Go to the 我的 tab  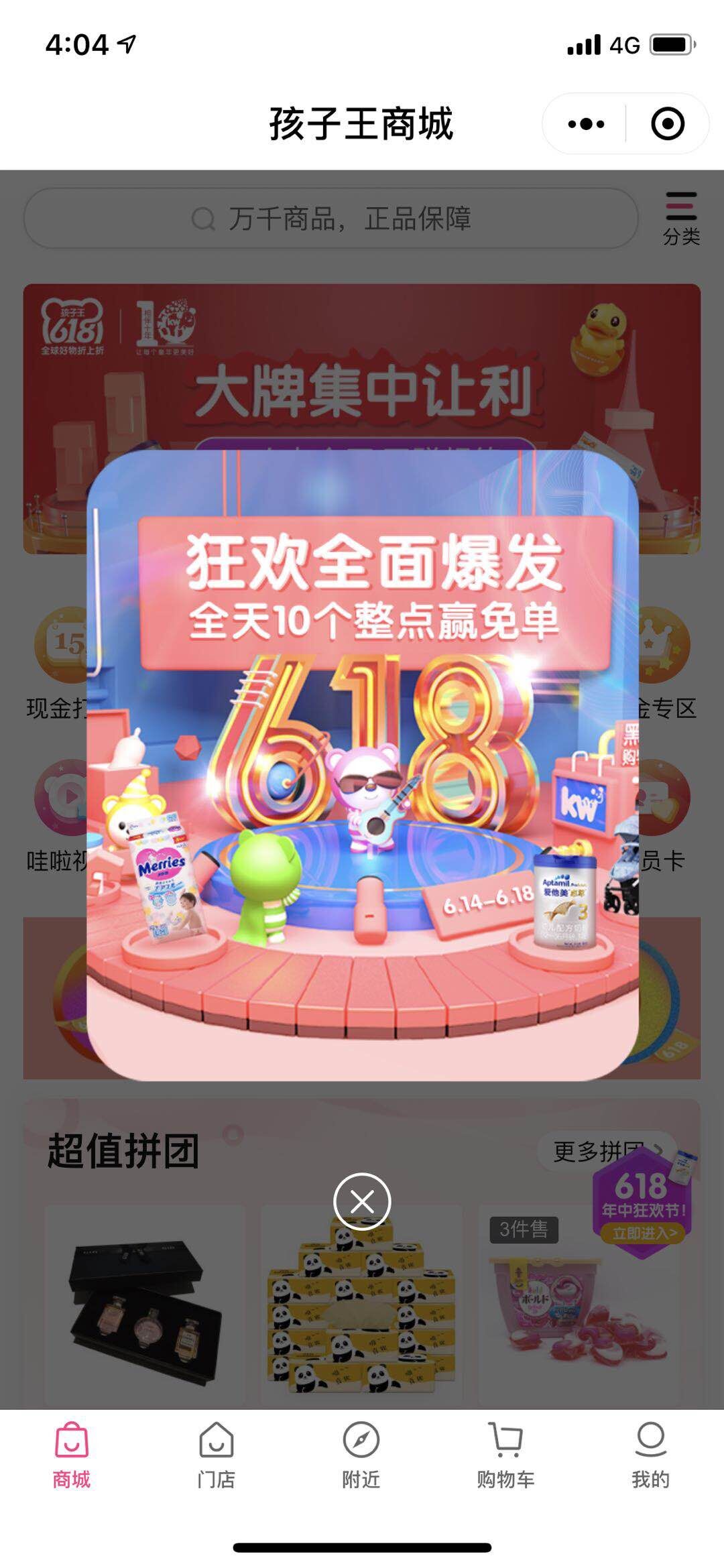[x=650, y=1455]
